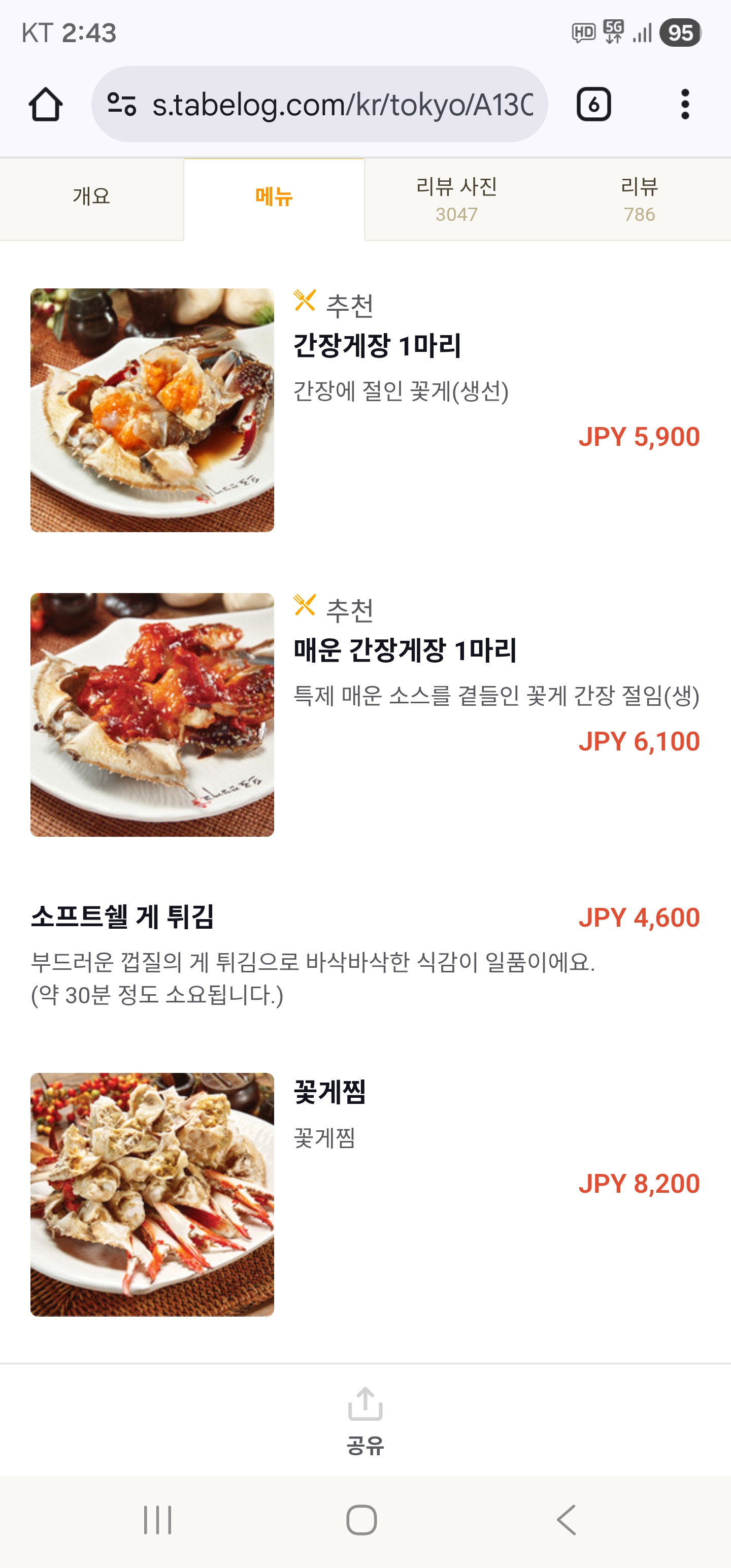Select the 메뉴 tab

point(274,197)
